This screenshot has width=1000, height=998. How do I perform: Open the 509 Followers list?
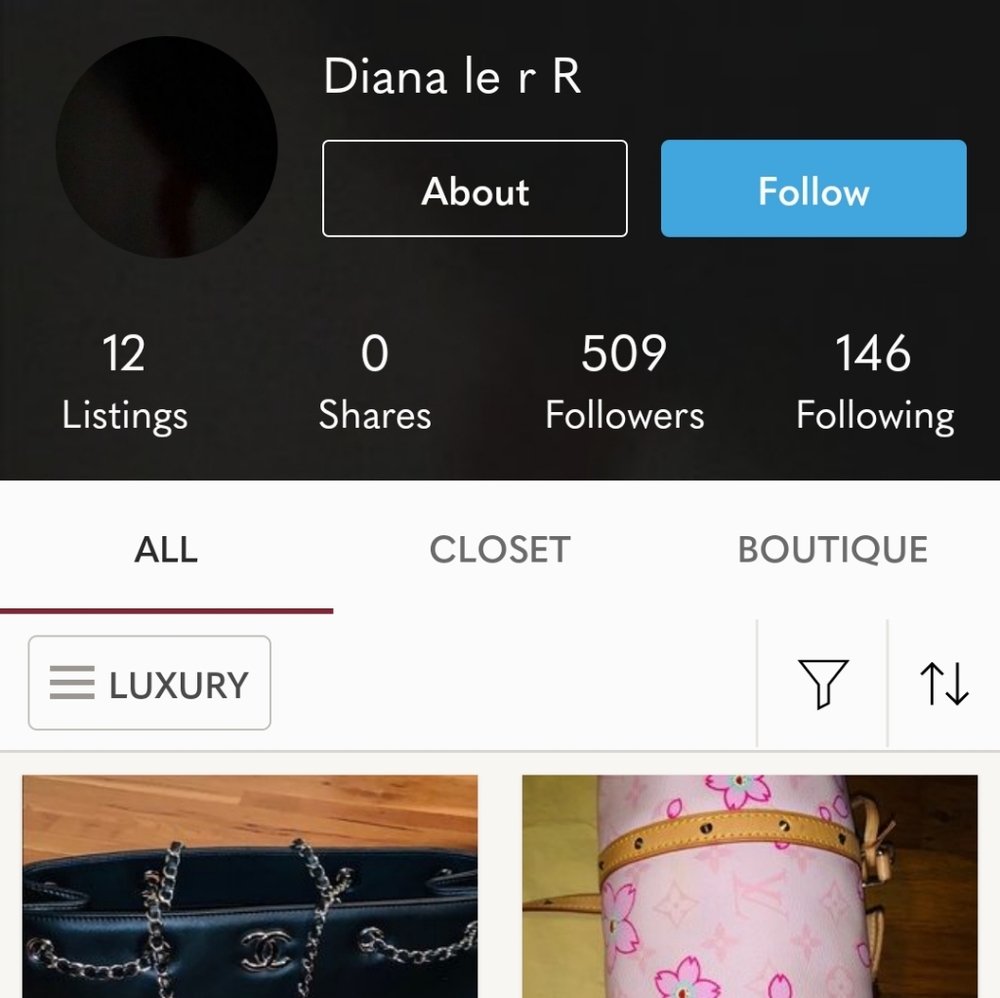tap(624, 383)
